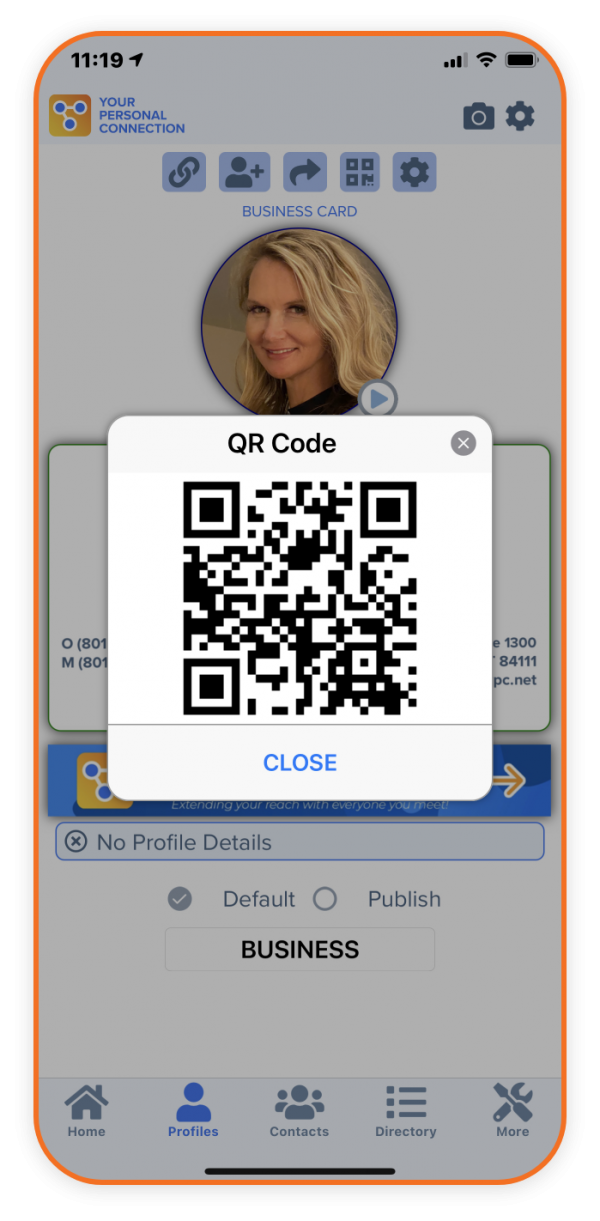Viewport: 600px width, 1221px height.
Task: Play the profile video
Action: [378, 399]
